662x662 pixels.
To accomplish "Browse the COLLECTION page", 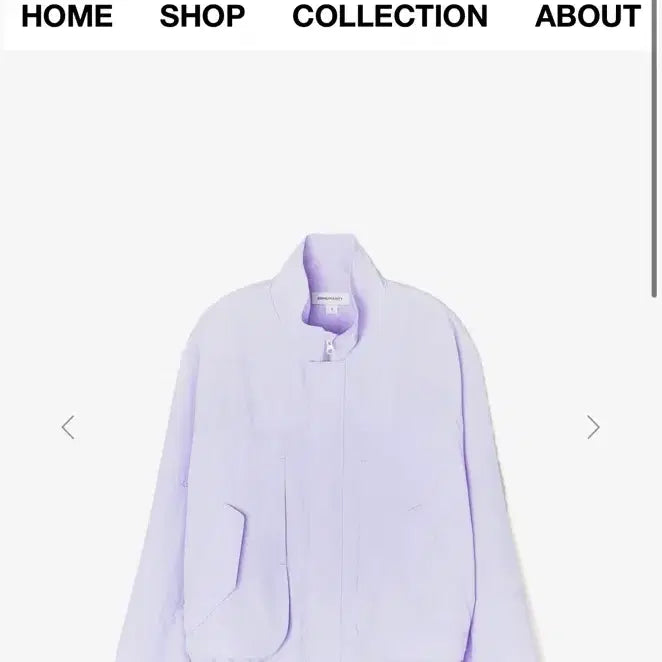I will pos(390,17).
